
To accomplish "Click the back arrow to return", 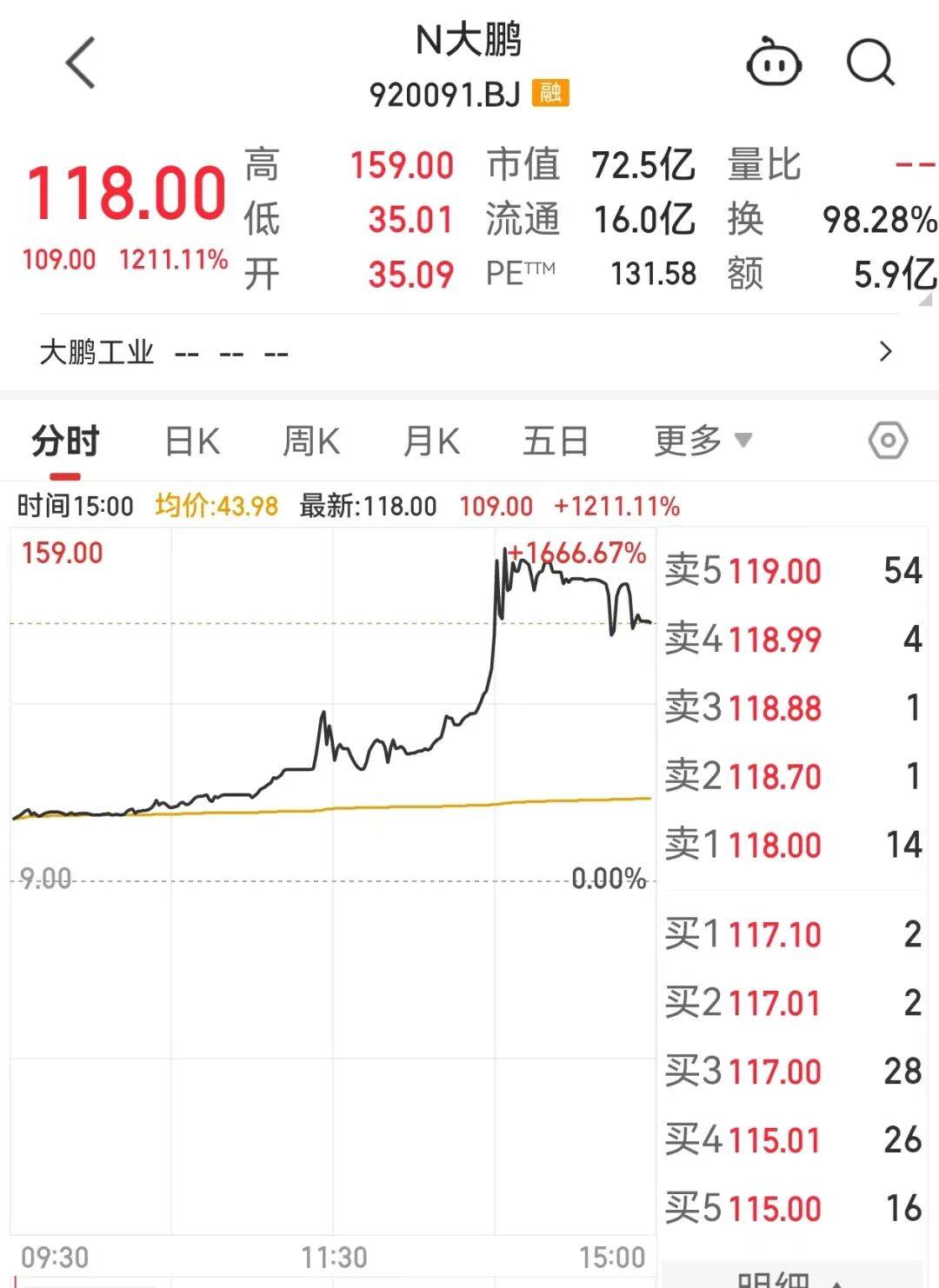I will 78,63.
